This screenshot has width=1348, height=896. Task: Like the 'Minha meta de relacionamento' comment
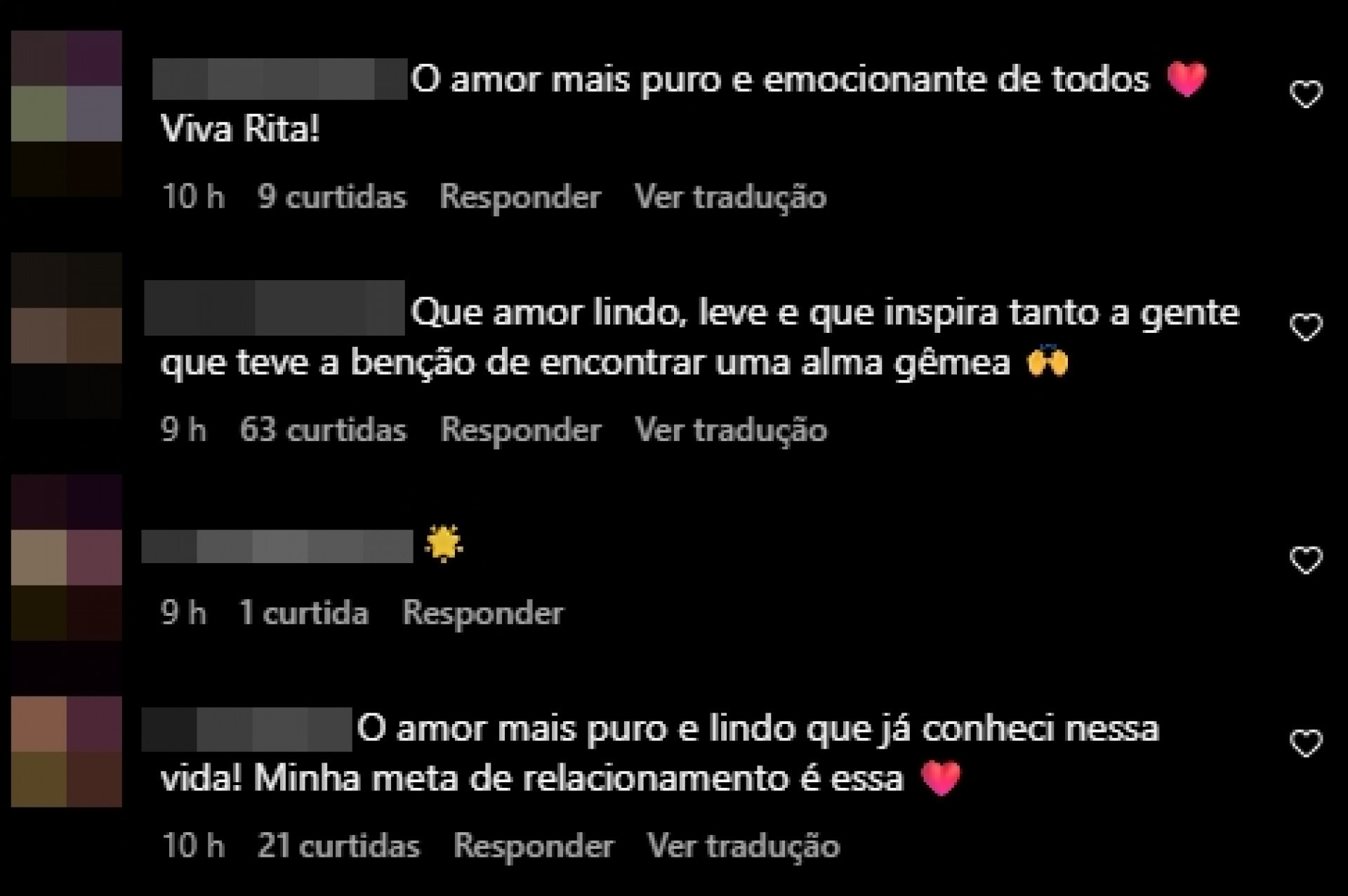1306,744
